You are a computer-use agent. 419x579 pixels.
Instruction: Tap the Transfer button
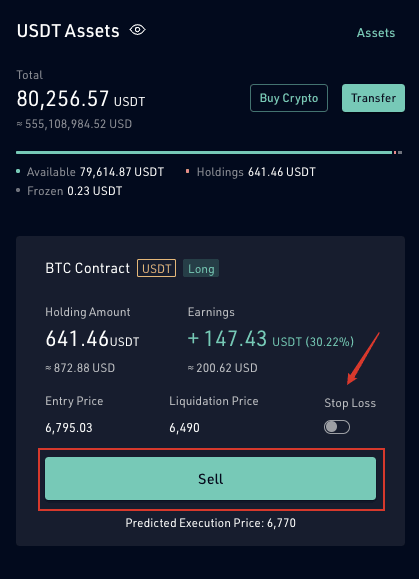pyautogui.click(x=373, y=98)
